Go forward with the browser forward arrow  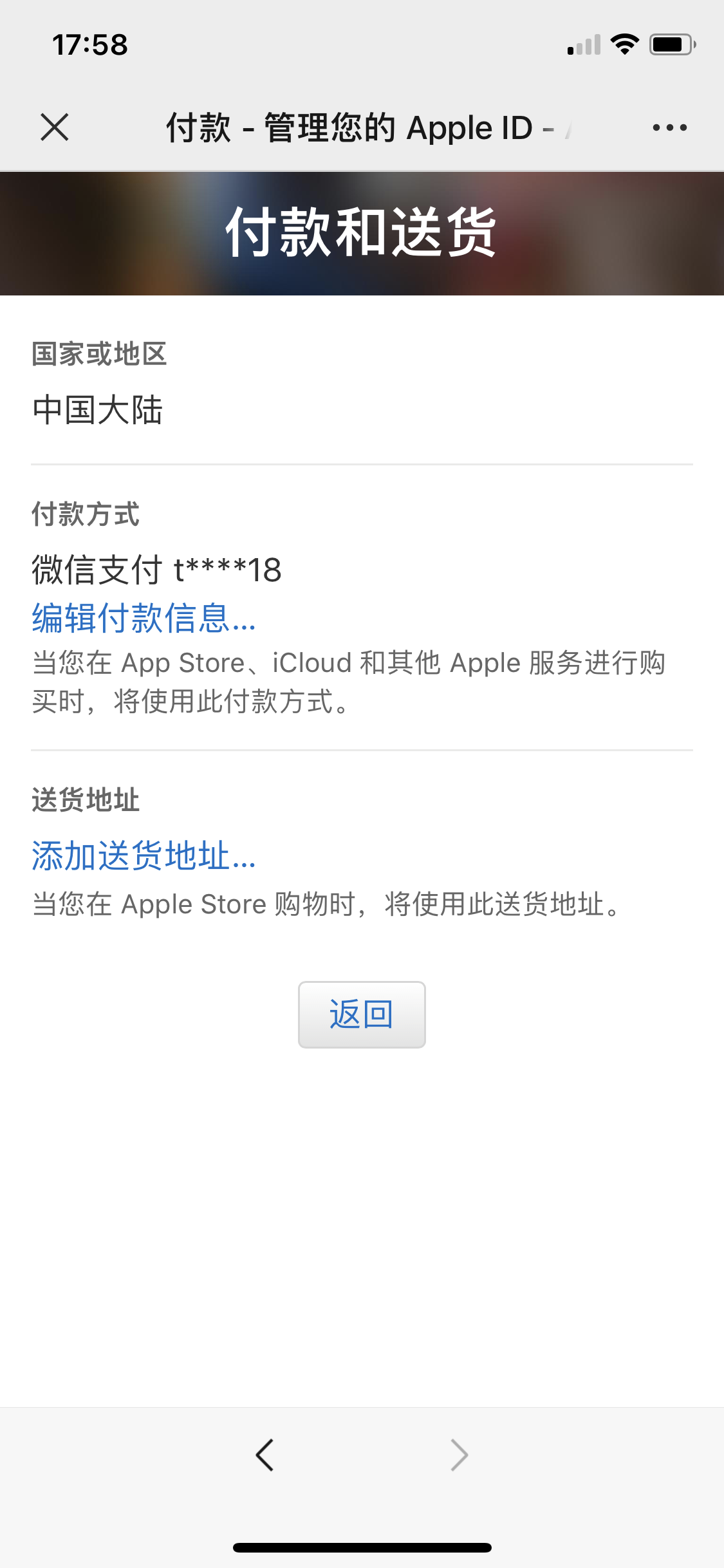459,1455
